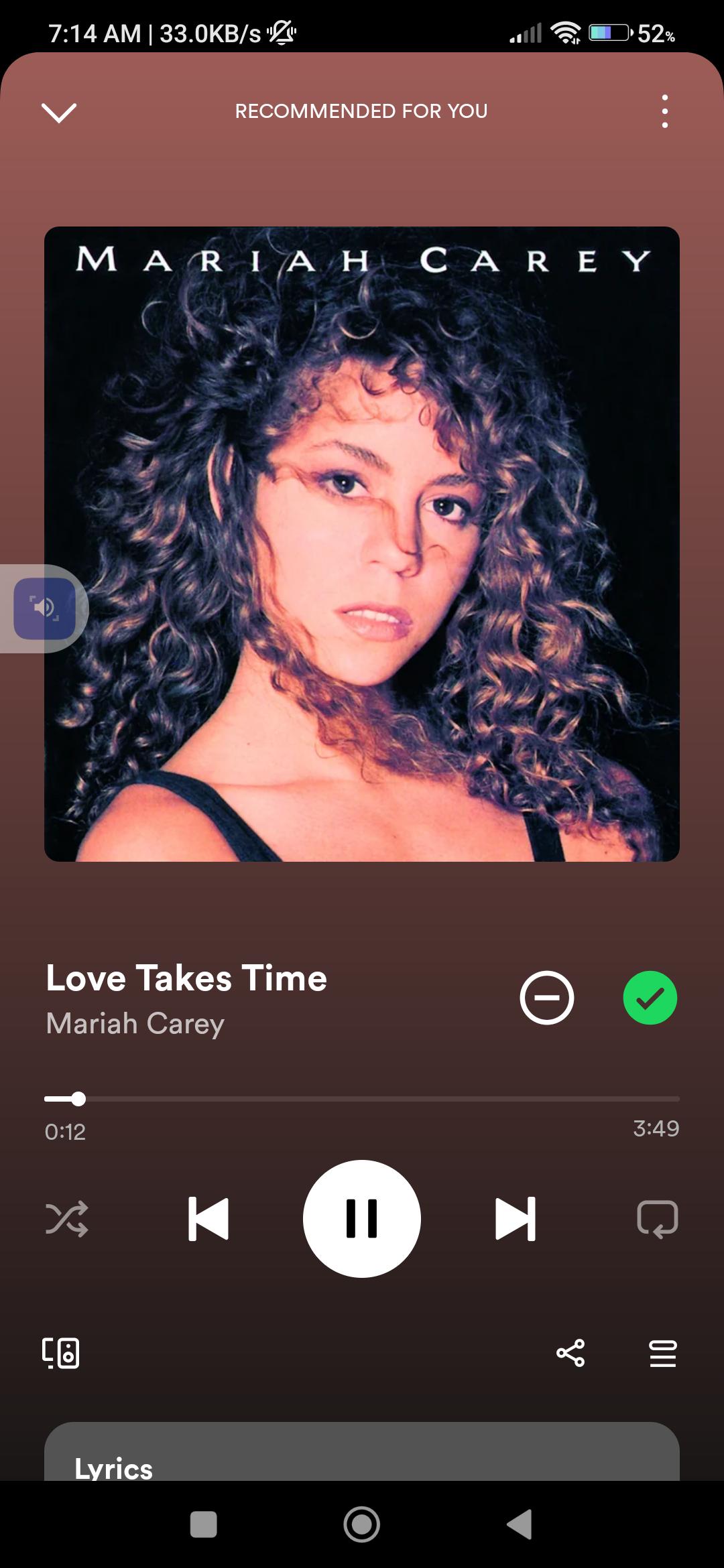Tap the floating speaker volume icon

(44, 608)
